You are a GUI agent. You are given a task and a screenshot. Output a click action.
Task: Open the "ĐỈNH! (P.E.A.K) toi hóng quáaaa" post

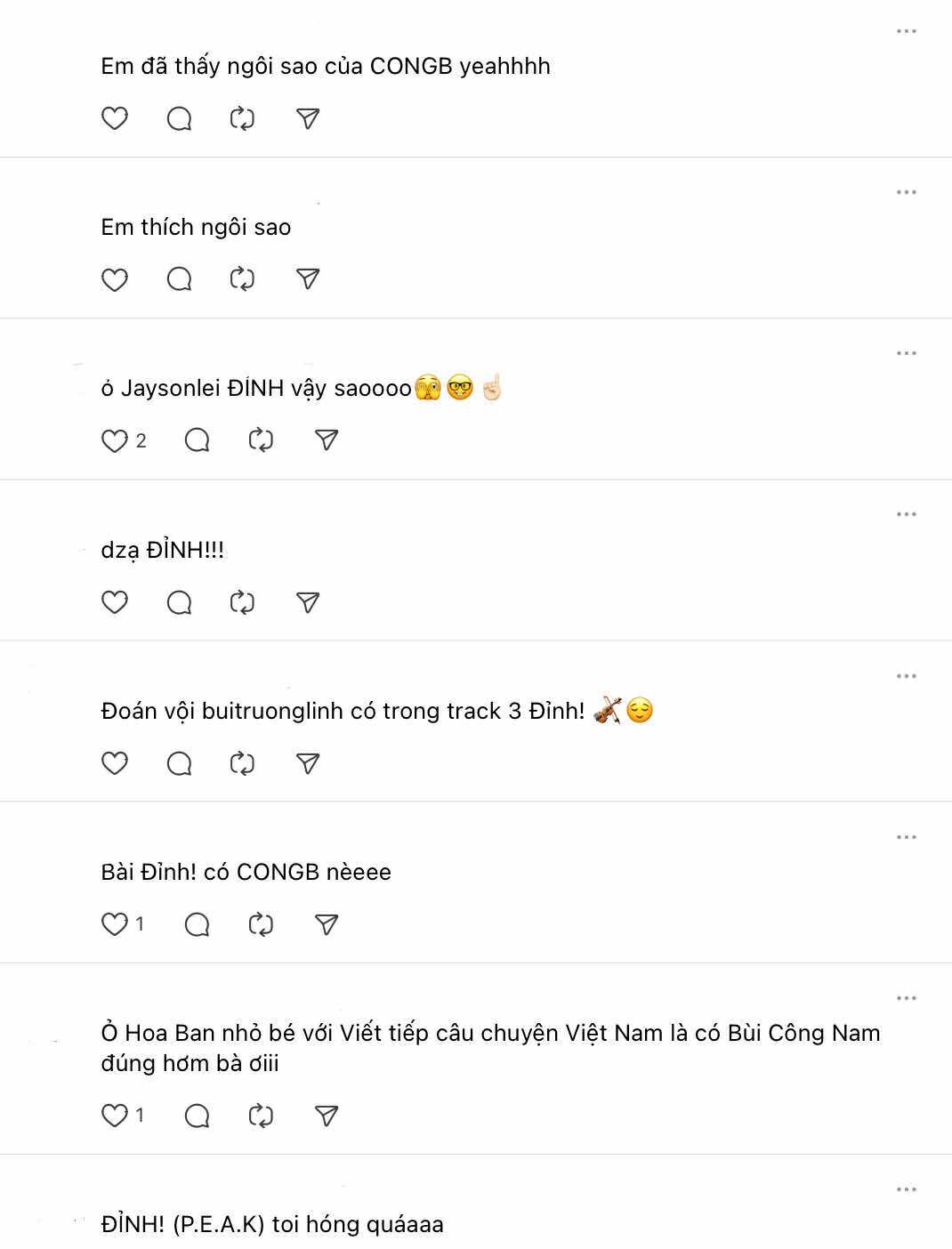coord(271,1225)
